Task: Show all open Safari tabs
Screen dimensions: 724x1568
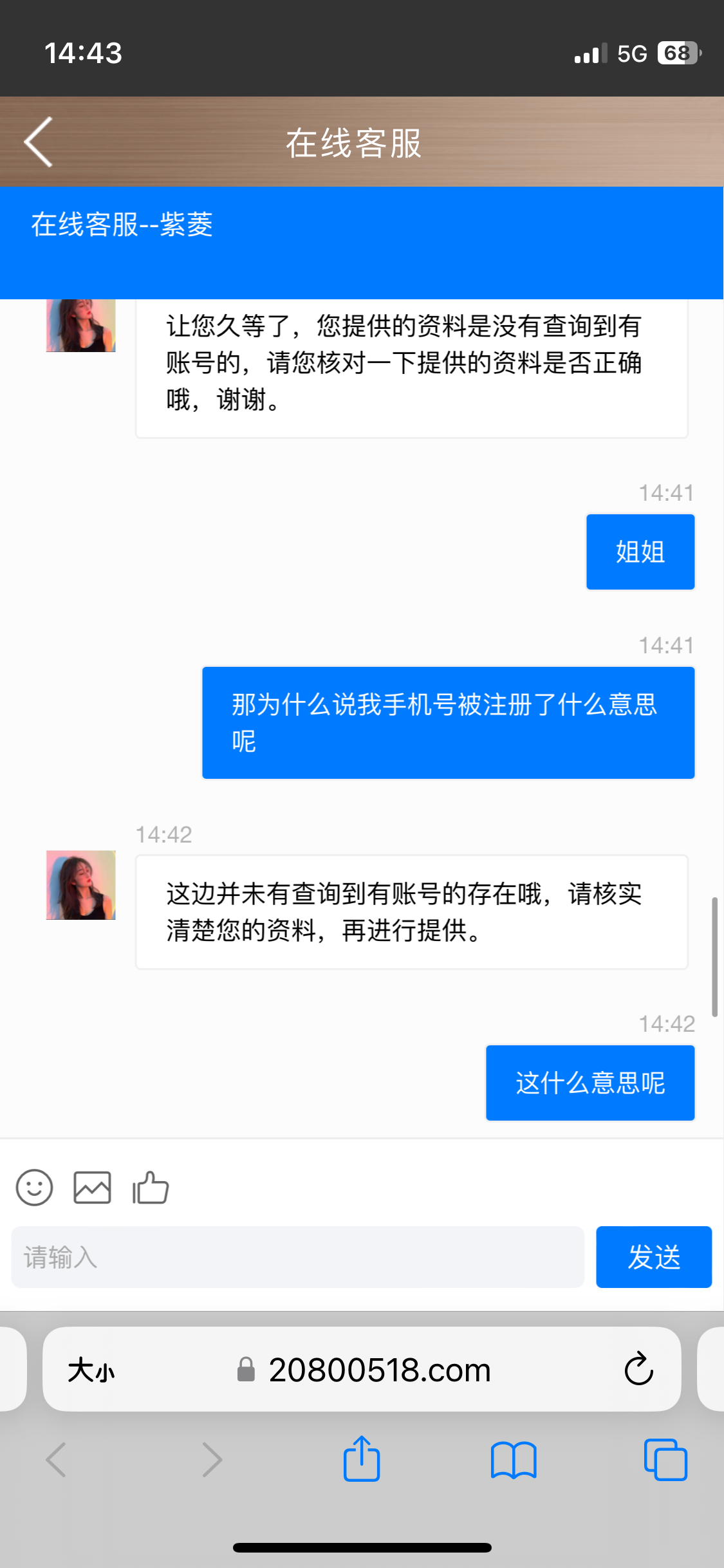Action: click(x=665, y=1460)
